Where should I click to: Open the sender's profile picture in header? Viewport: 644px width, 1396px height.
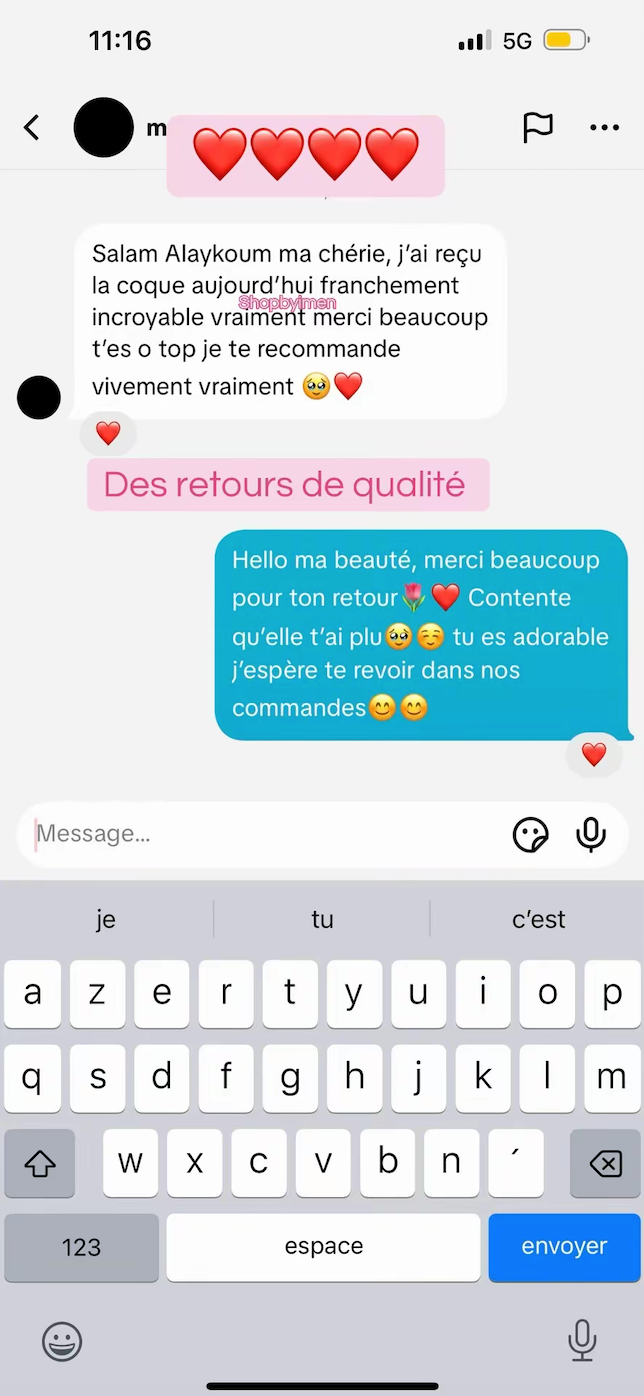[x=104, y=128]
